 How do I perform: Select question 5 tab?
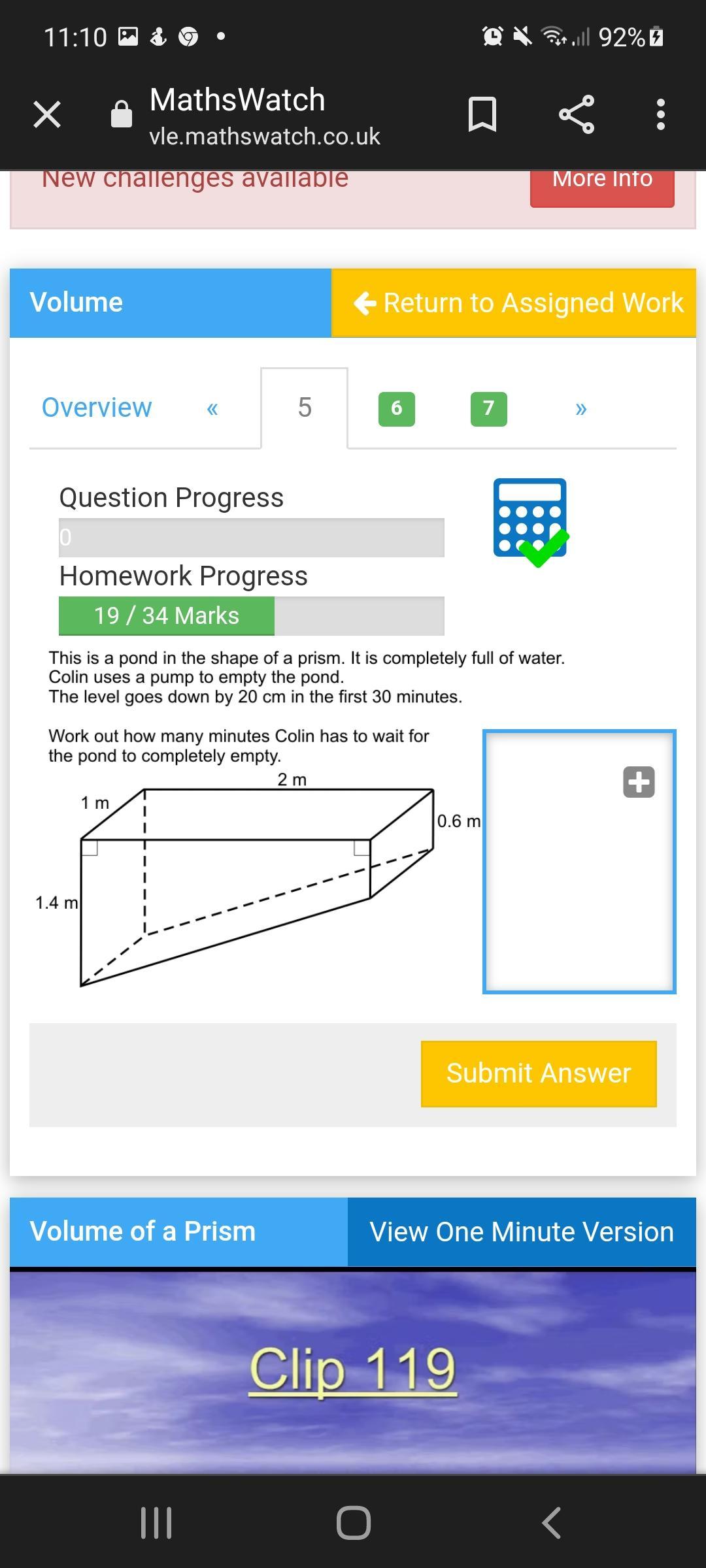coord(305,408)
